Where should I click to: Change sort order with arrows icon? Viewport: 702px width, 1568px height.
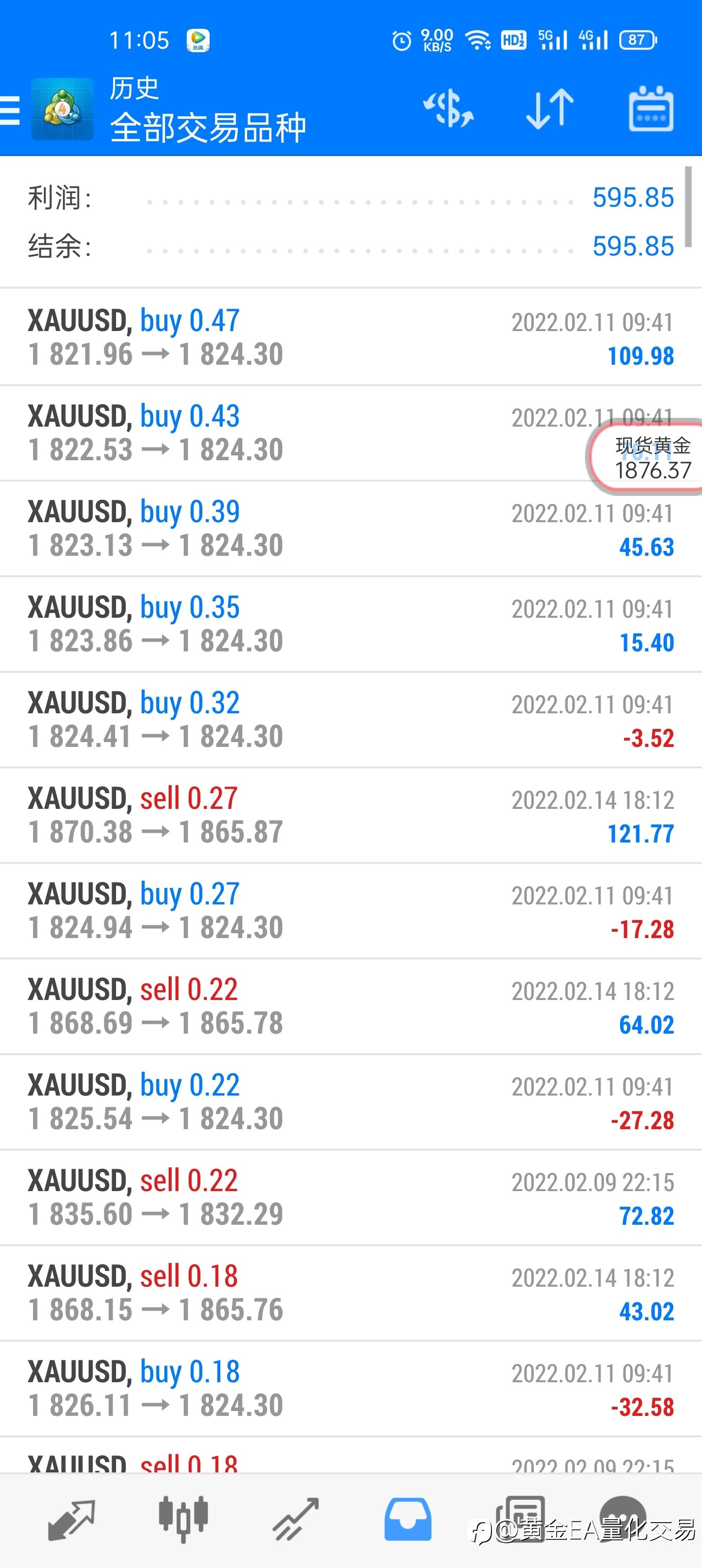click(550, 109)
